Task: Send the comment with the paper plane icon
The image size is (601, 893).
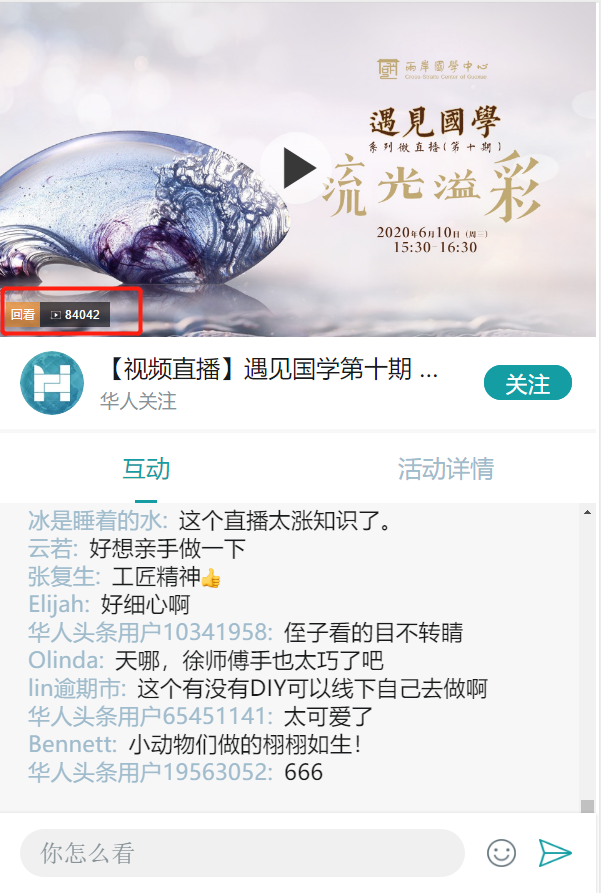Action: (555, 853)
